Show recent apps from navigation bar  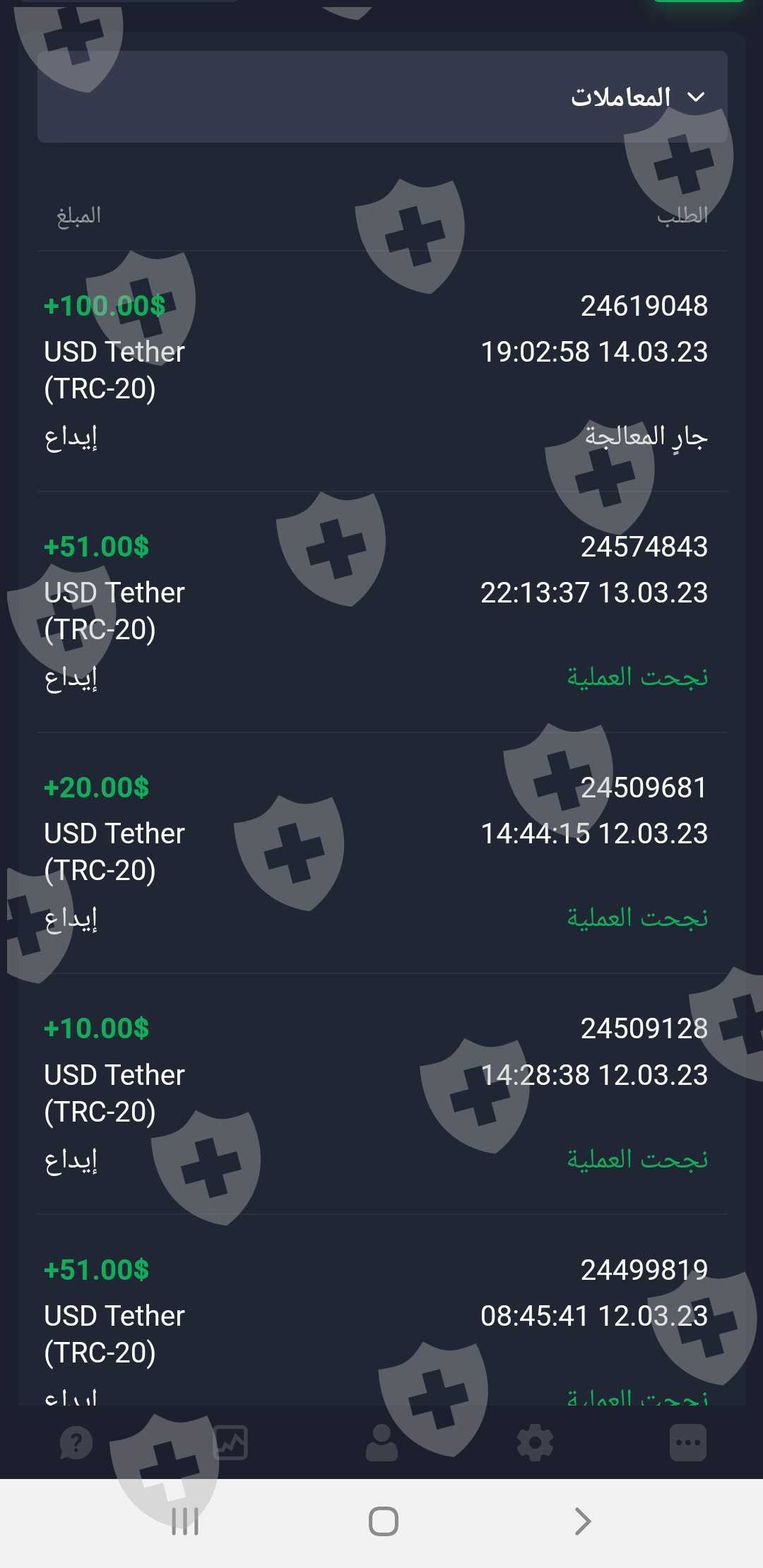(185, 1521)
